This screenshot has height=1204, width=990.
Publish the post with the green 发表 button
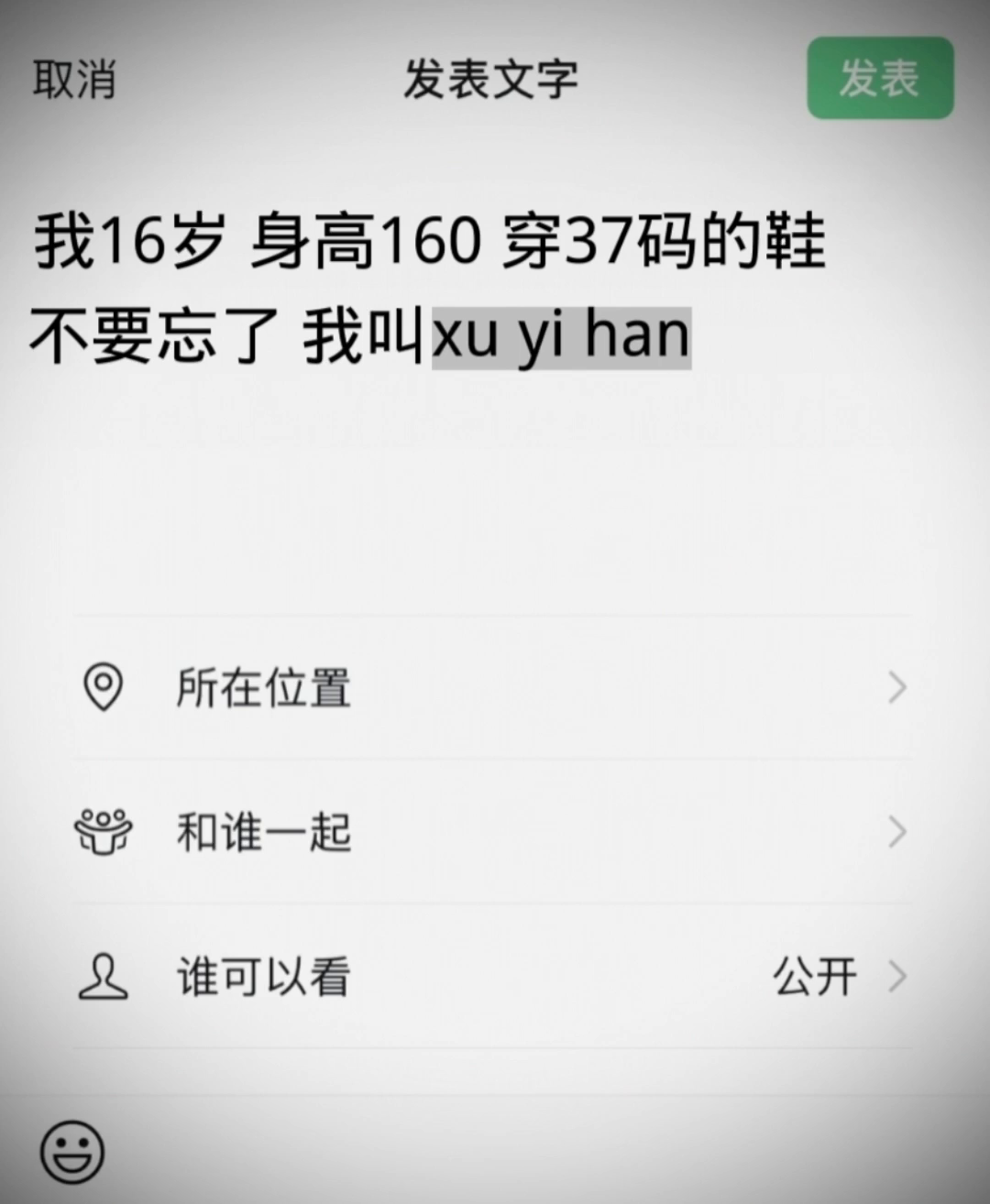[x=879, y=78]
